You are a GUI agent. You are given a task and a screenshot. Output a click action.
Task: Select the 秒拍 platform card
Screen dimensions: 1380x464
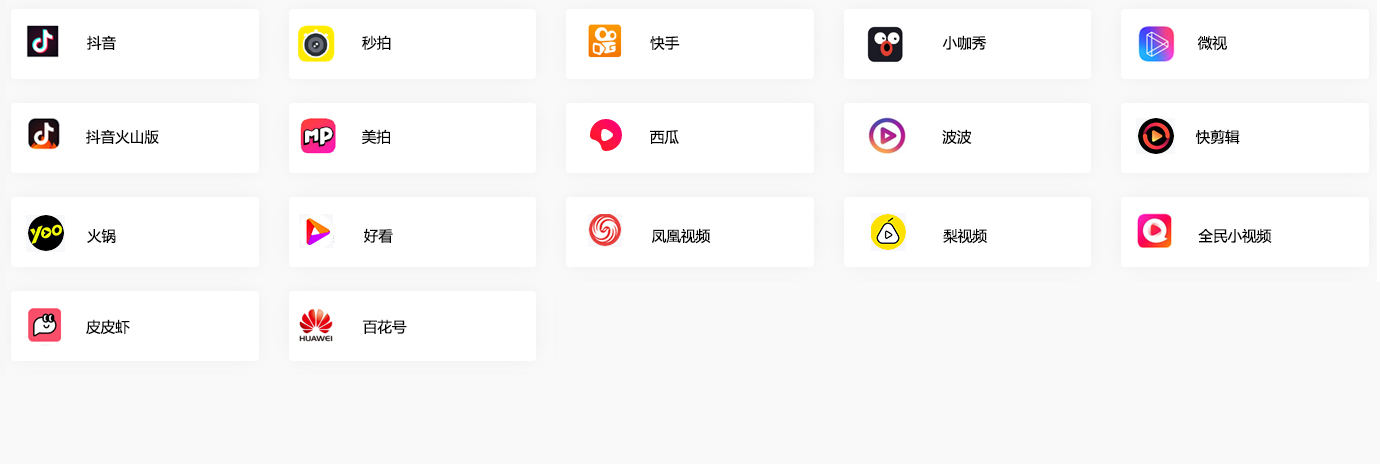click(x=412, y=44)
